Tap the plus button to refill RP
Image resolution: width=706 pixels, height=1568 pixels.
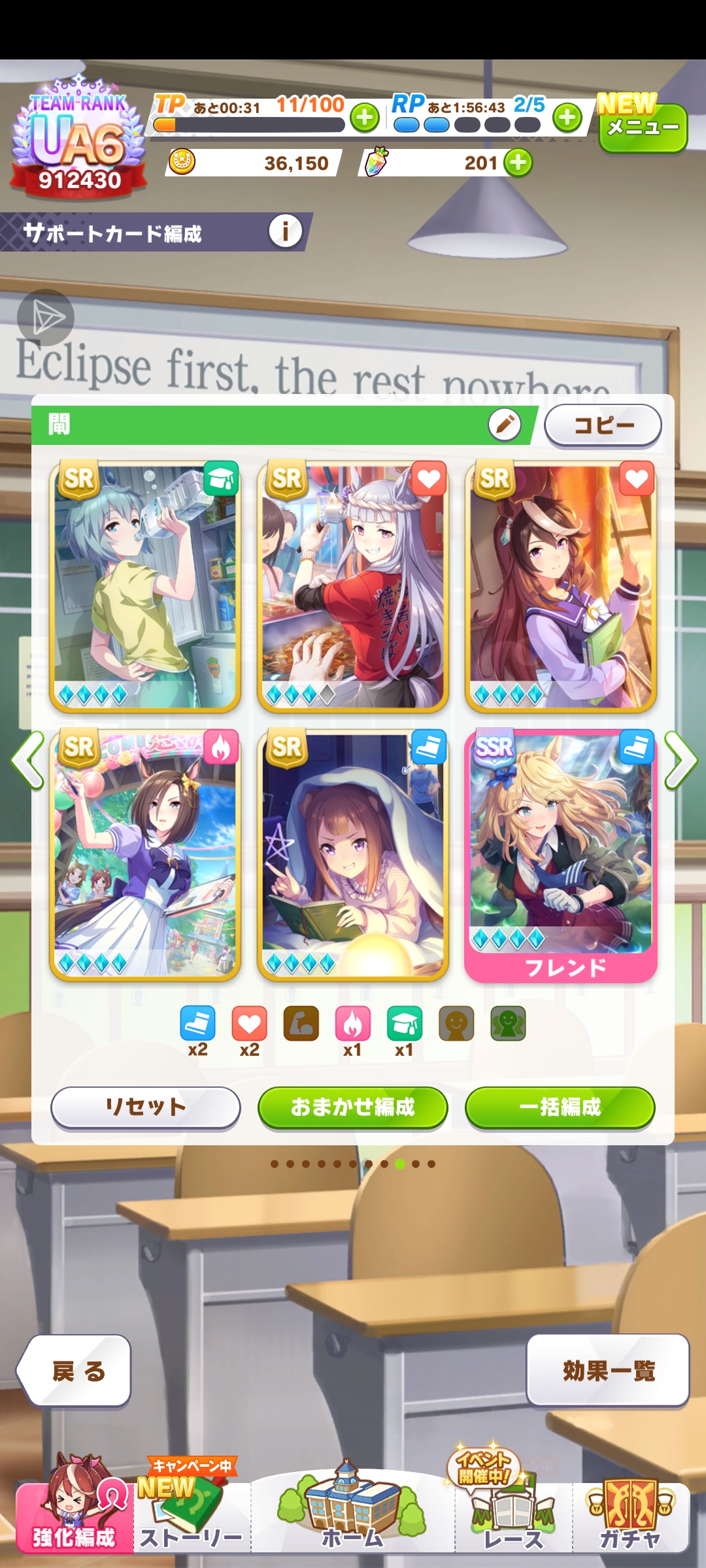[x=567, y=118]
